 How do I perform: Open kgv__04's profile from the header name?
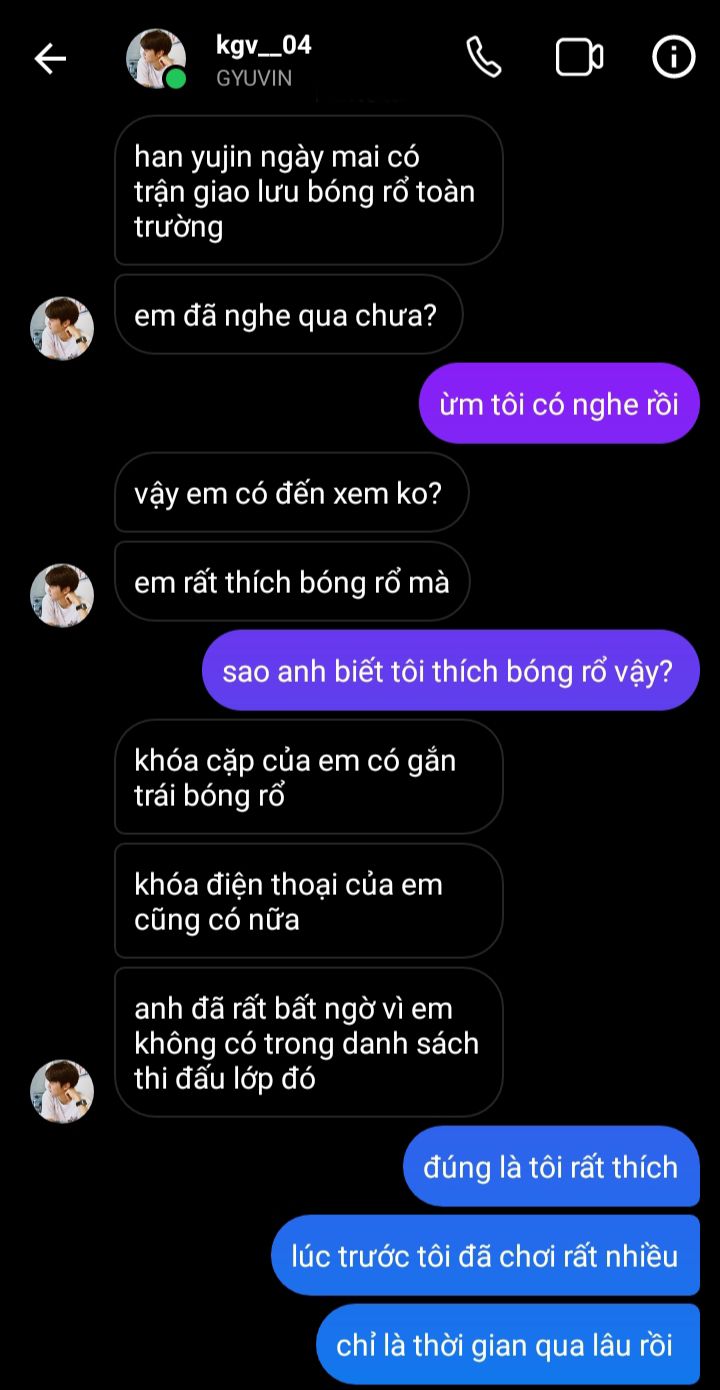pos(263,46)
